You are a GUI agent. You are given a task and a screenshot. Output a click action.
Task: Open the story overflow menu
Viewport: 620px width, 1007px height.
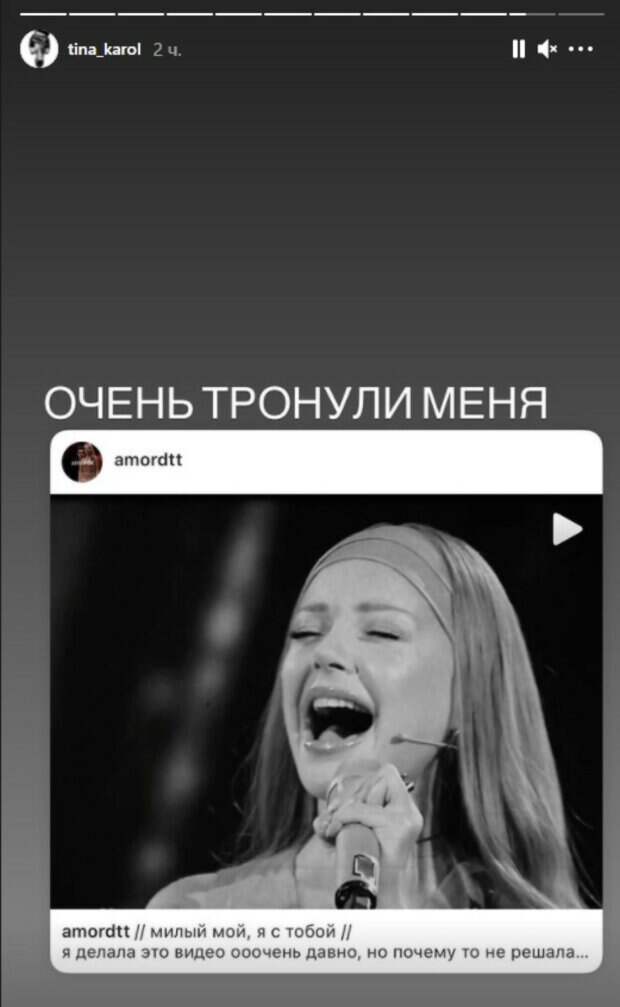tap(580, 49)
